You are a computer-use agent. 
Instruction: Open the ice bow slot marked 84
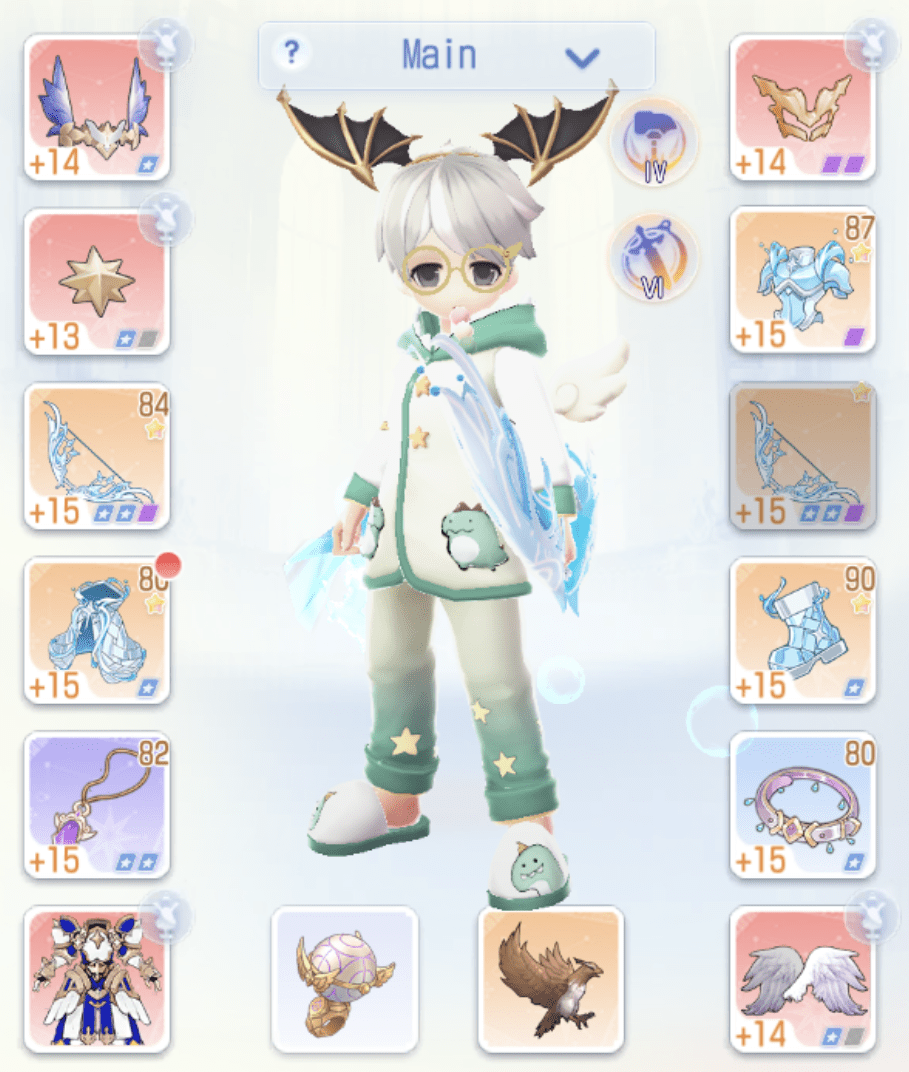coord(97,456)
